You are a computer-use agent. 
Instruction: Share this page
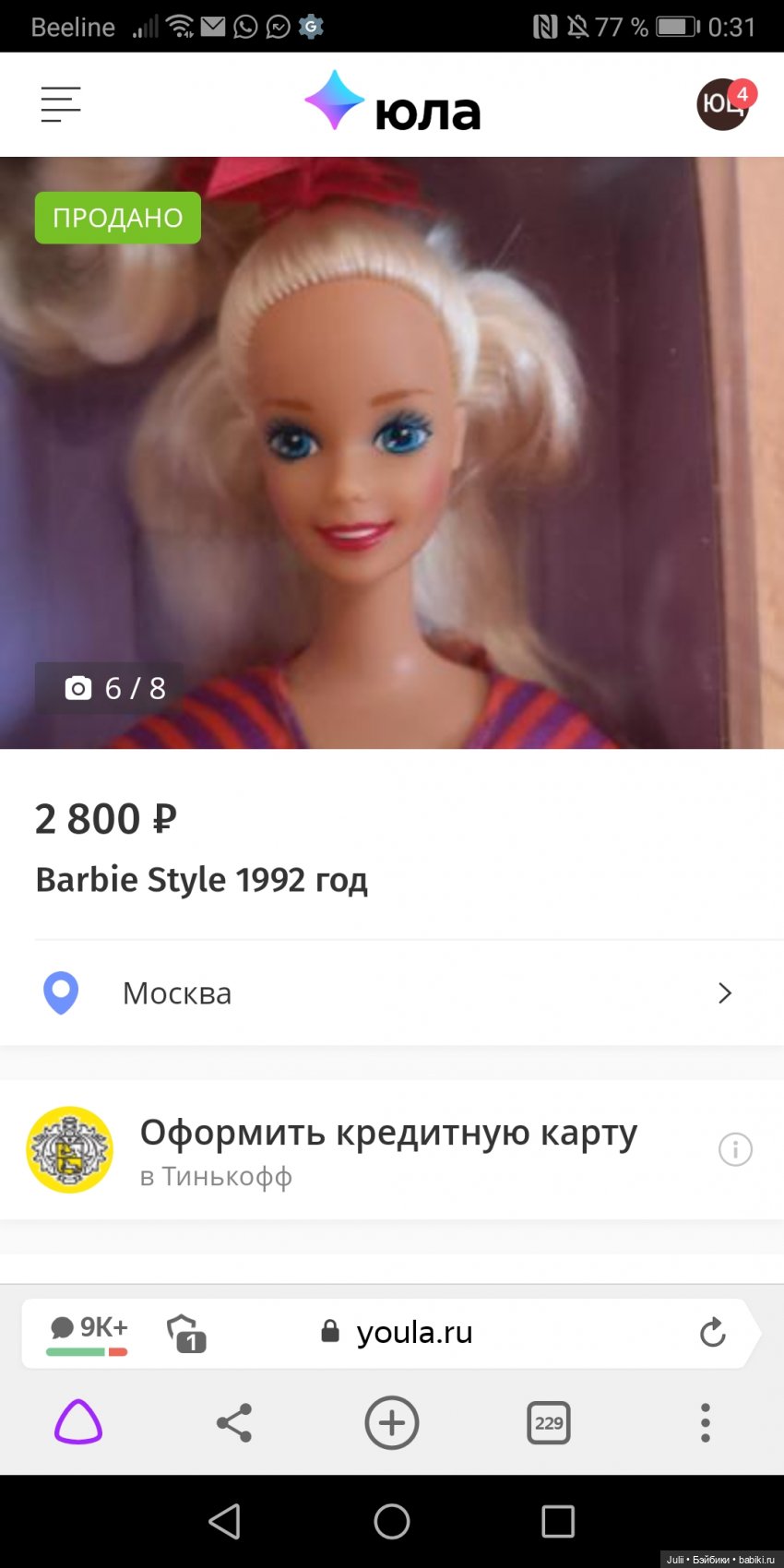pyautogui.click(x=234, y=1422)
